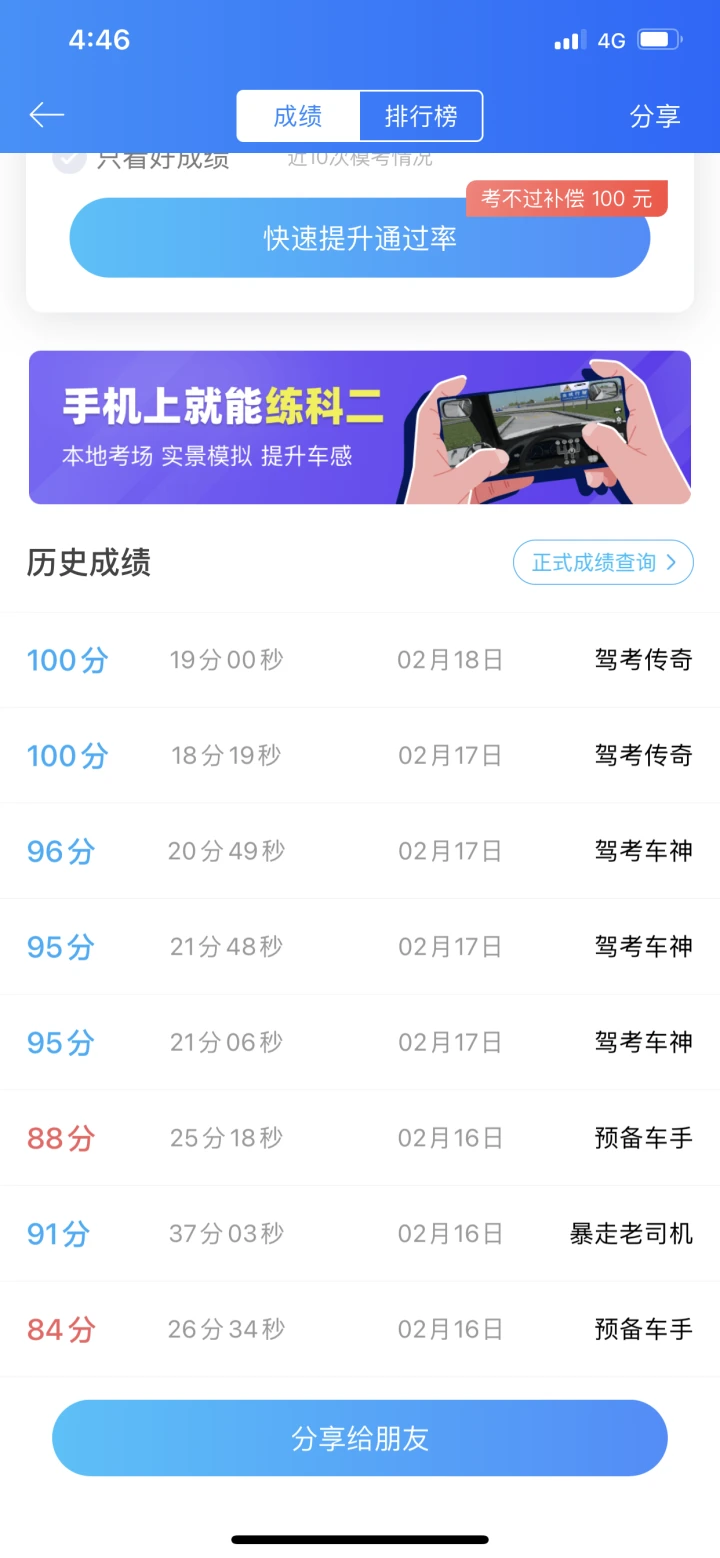Open the 95分 record with 21分48秒
The width and height of the screenshot is (720, 1558).
click(x=360, y=947)
